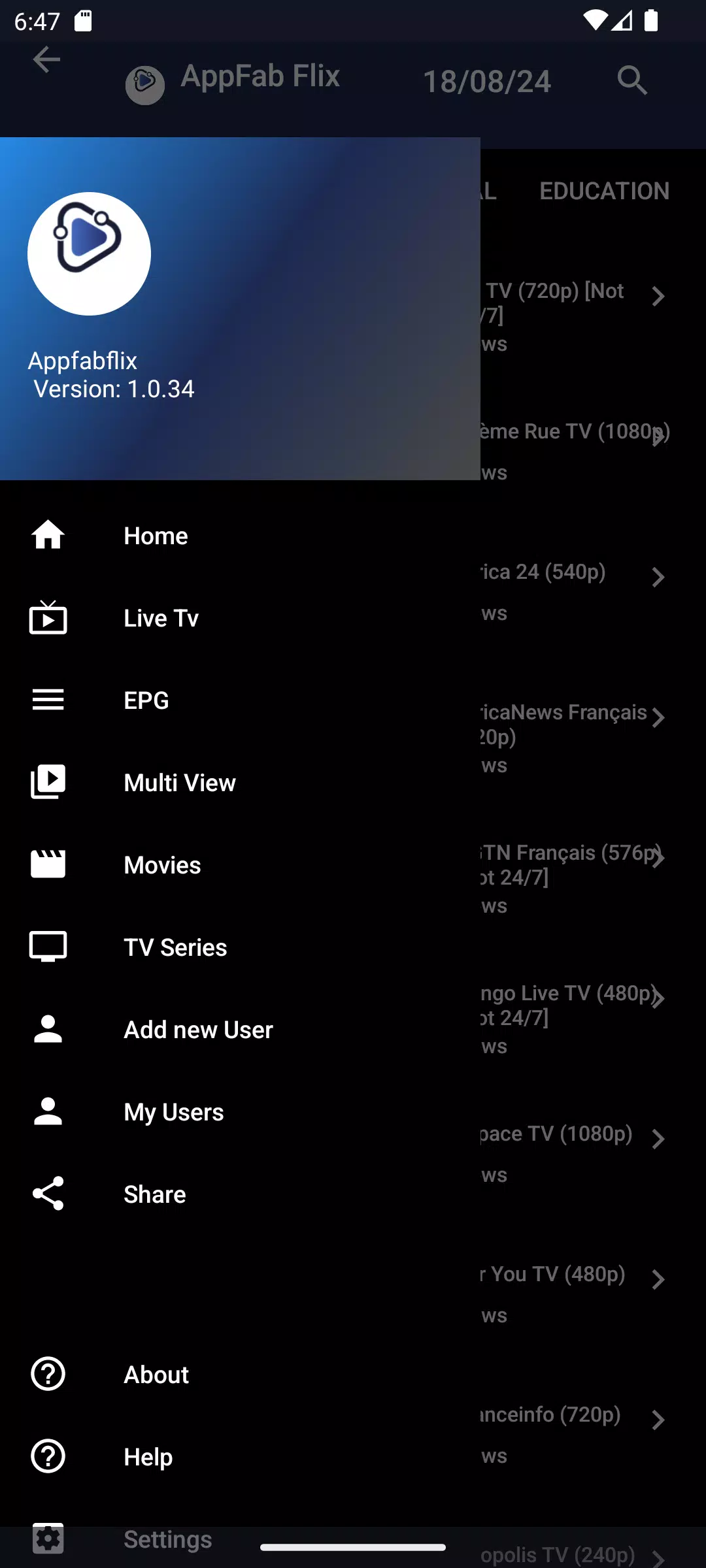Open the Help item

(148, 1457)
